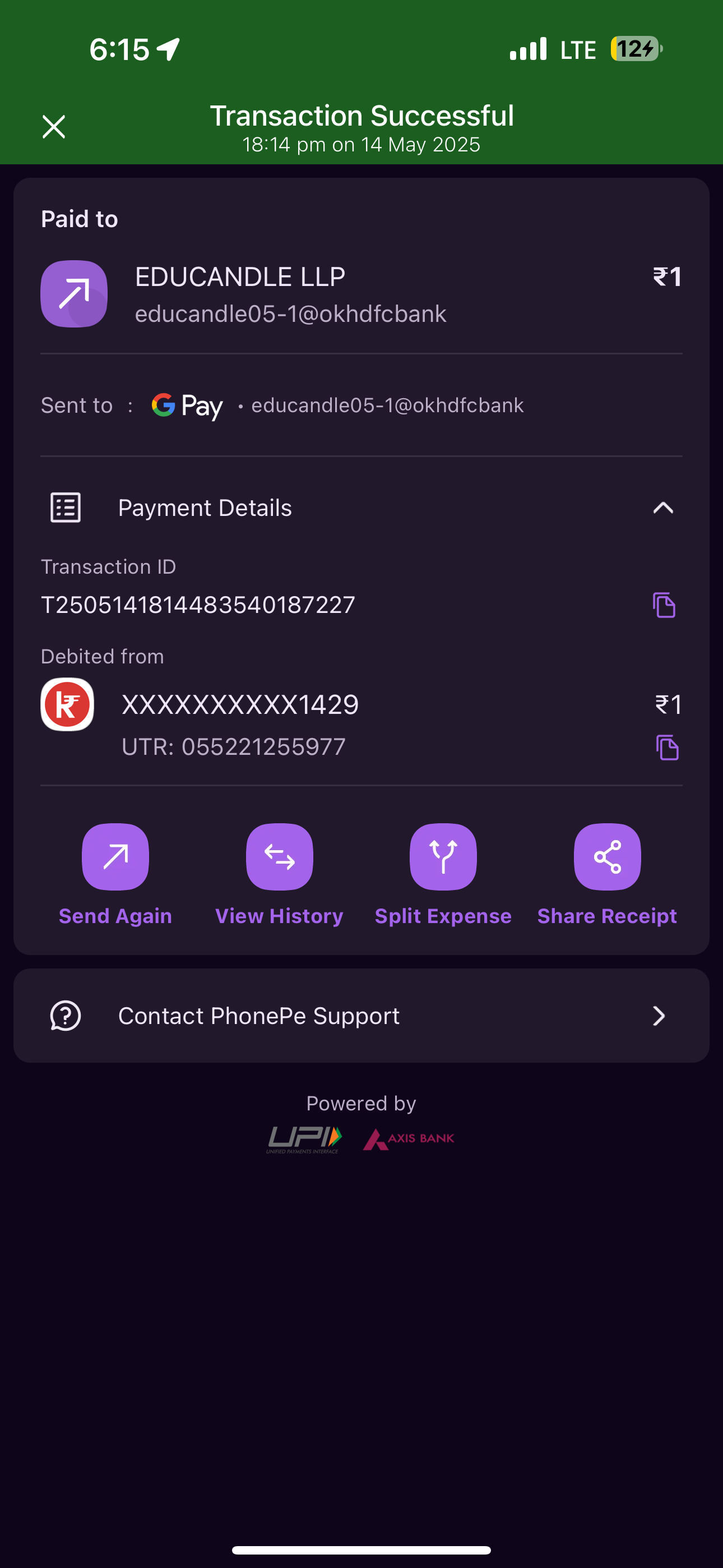Viewport: 723px width, 1568px height.
Task: Collapse the Payment Details section
Action: (662, 508)
